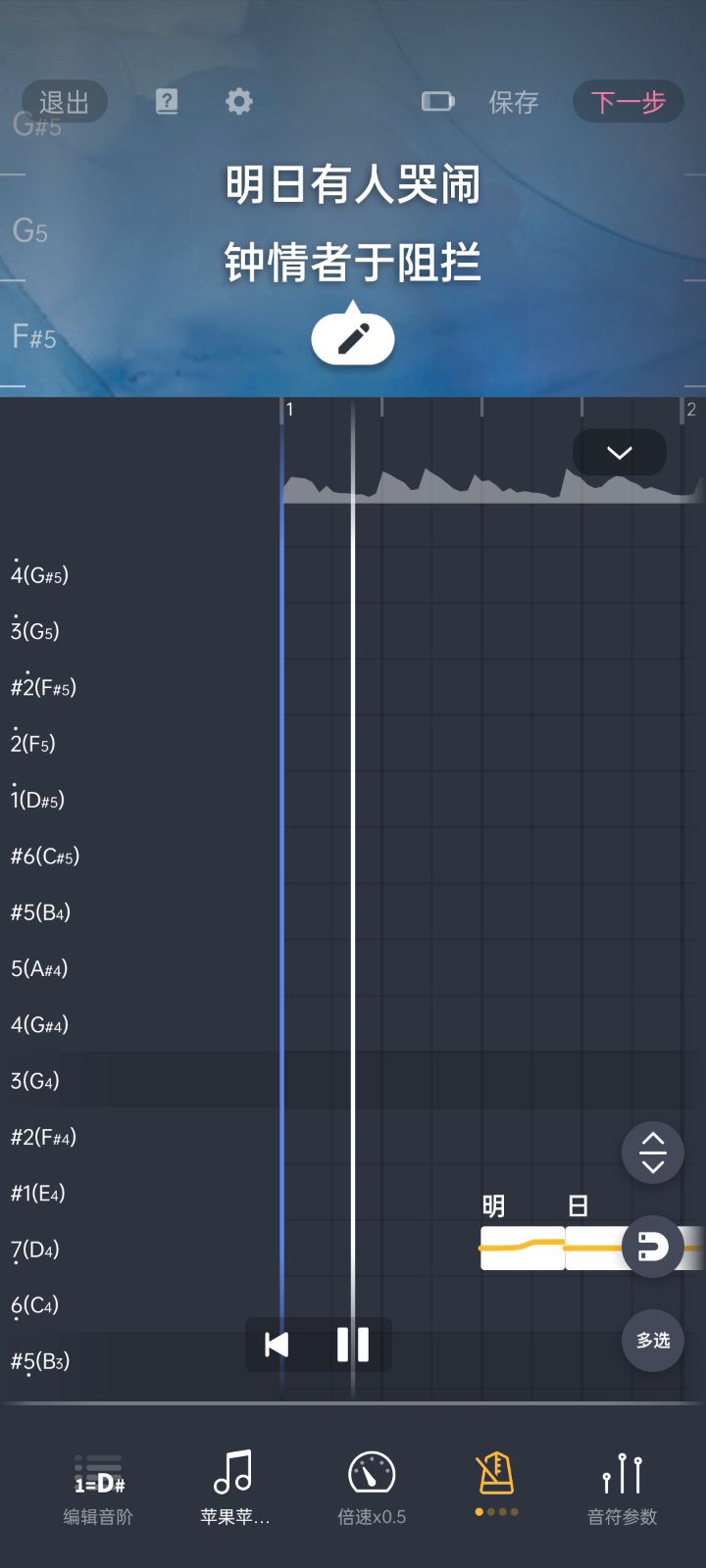Rewind to the beginning

[277, 1345]
